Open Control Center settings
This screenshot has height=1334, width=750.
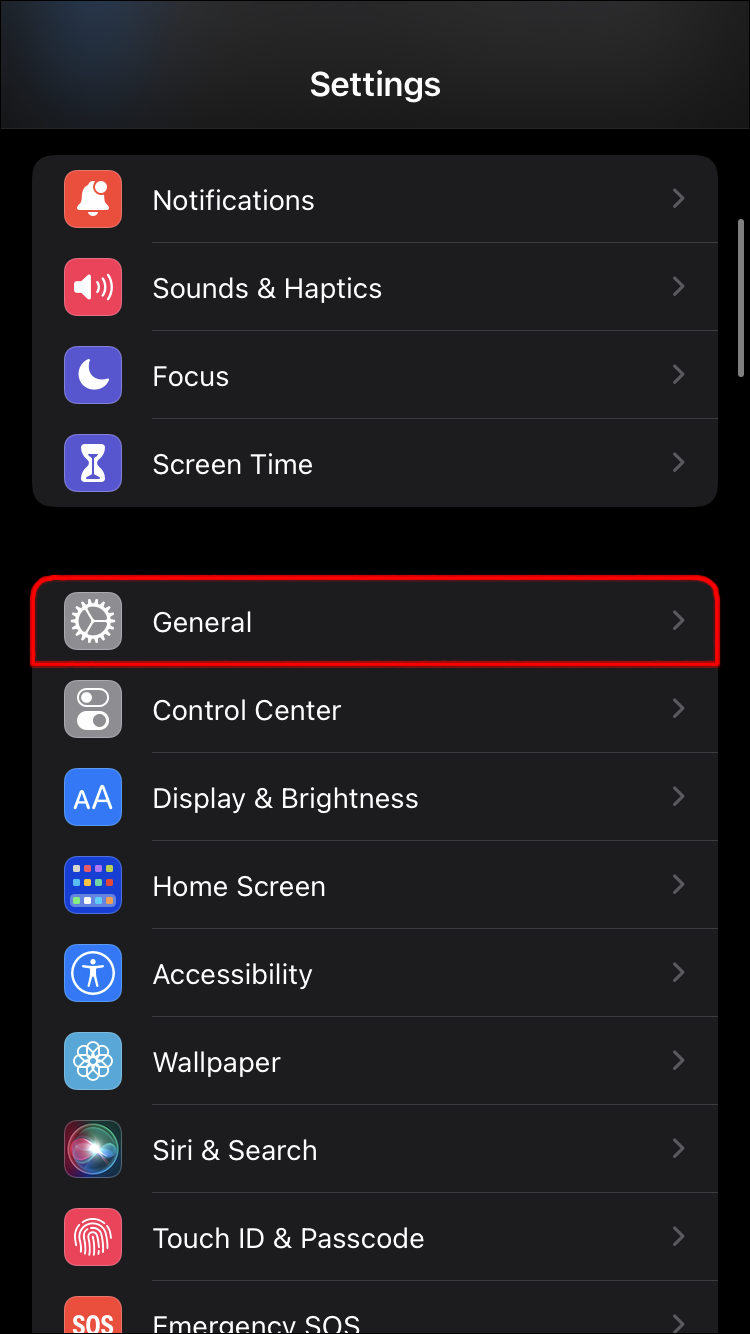[375, 709]
